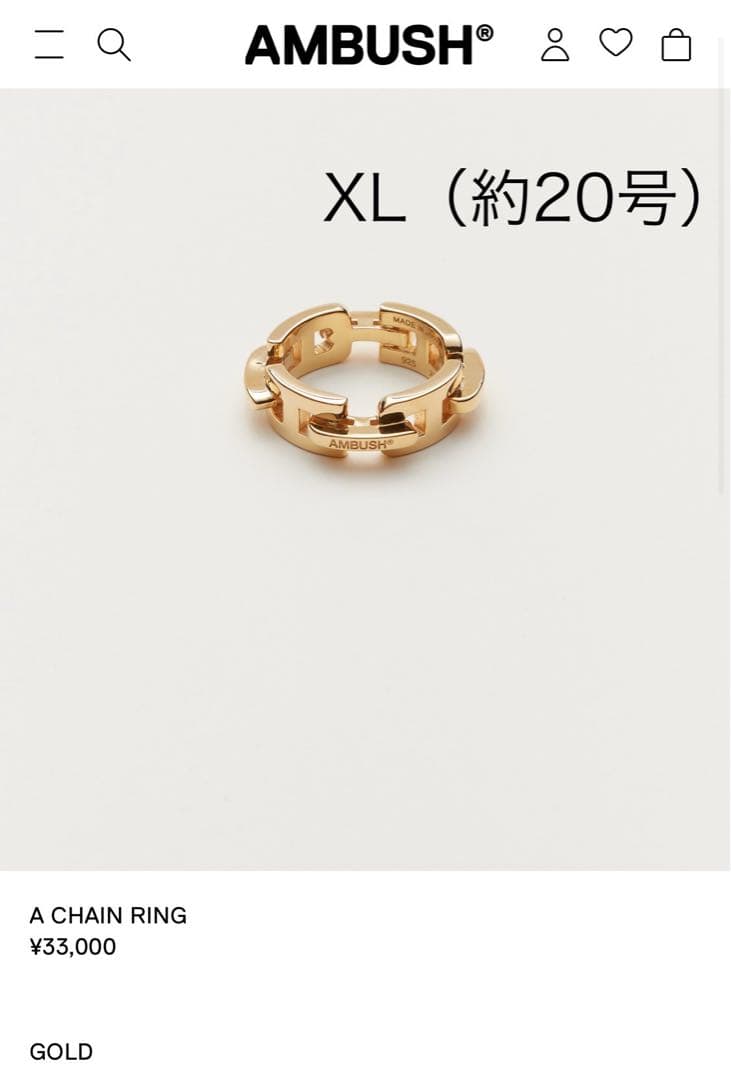Screen dimensions: 731x1080
Task: View your wishlist via the heart icon
Action: (616, 44)
